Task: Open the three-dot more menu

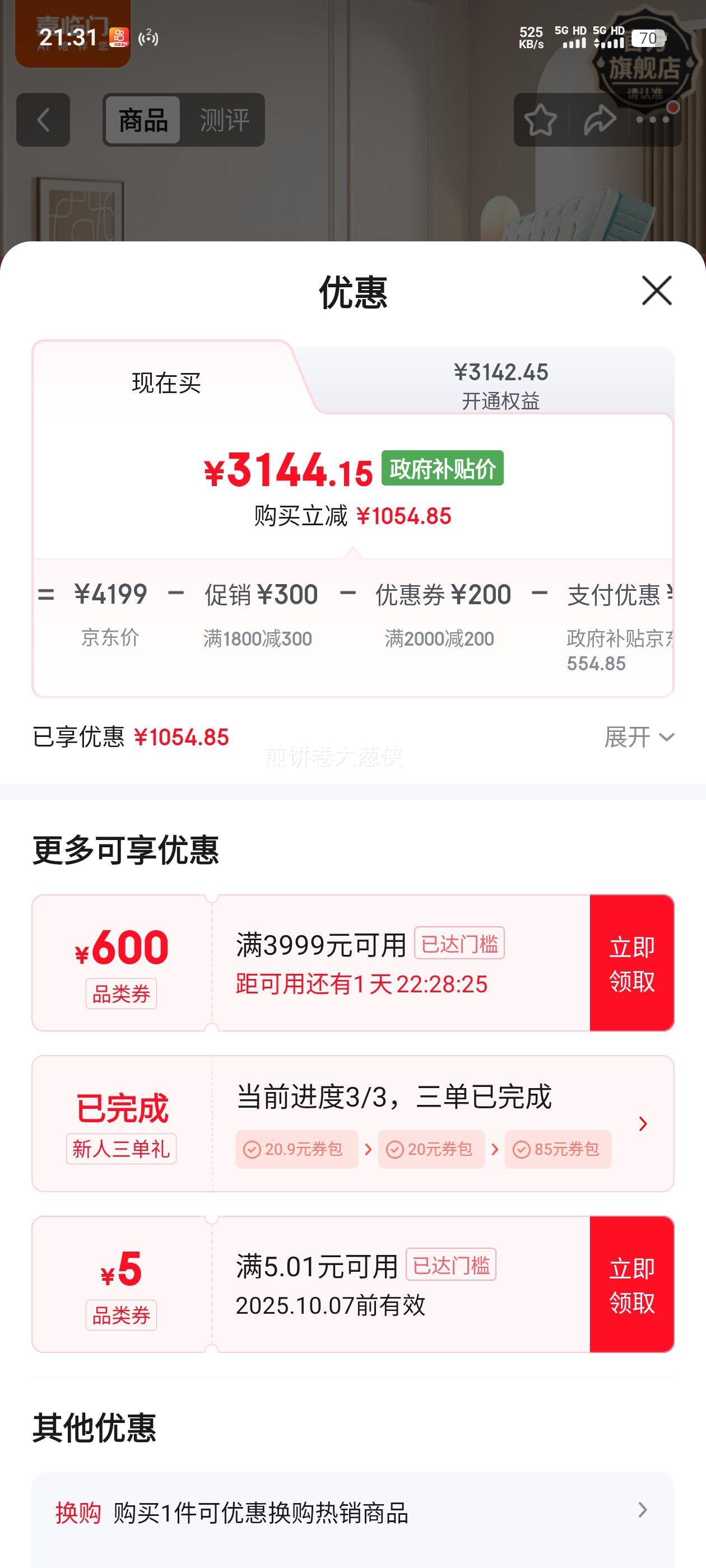Action: (x=653, y=120)
